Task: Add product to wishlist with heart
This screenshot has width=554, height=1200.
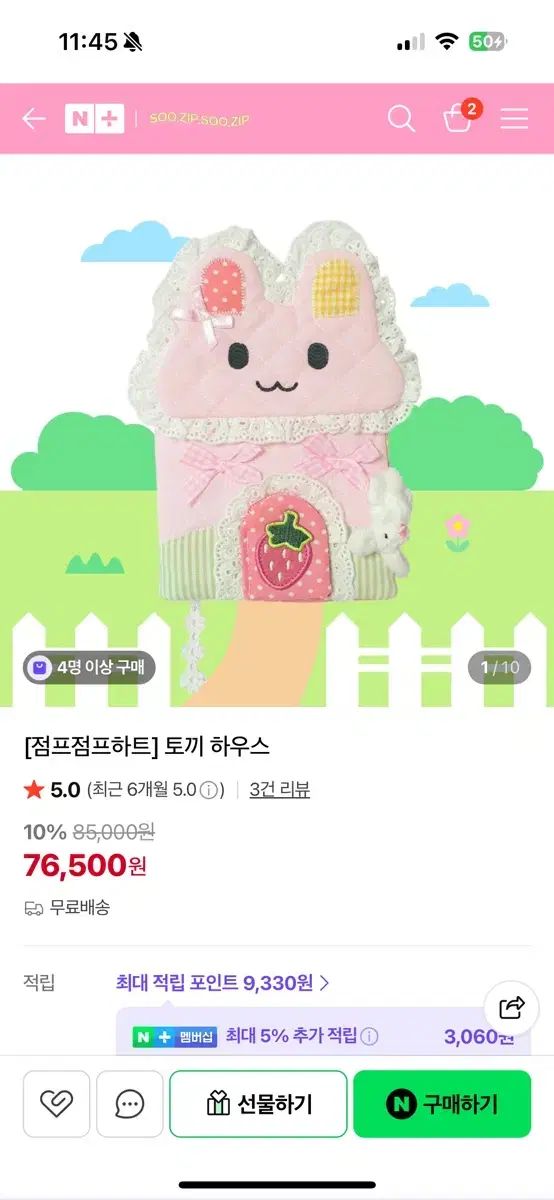Action: (56, 1103)
